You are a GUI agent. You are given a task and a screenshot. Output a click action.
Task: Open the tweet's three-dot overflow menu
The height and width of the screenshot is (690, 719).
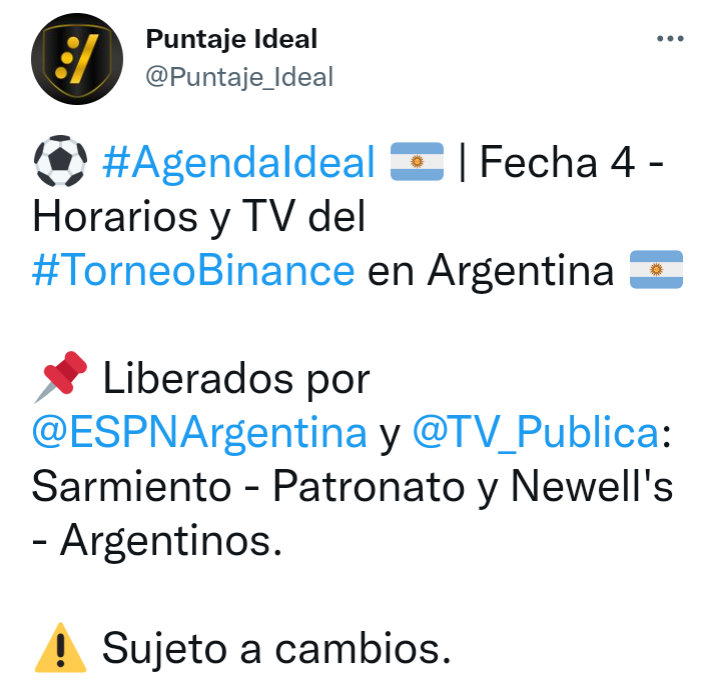(x=669, y=39)
